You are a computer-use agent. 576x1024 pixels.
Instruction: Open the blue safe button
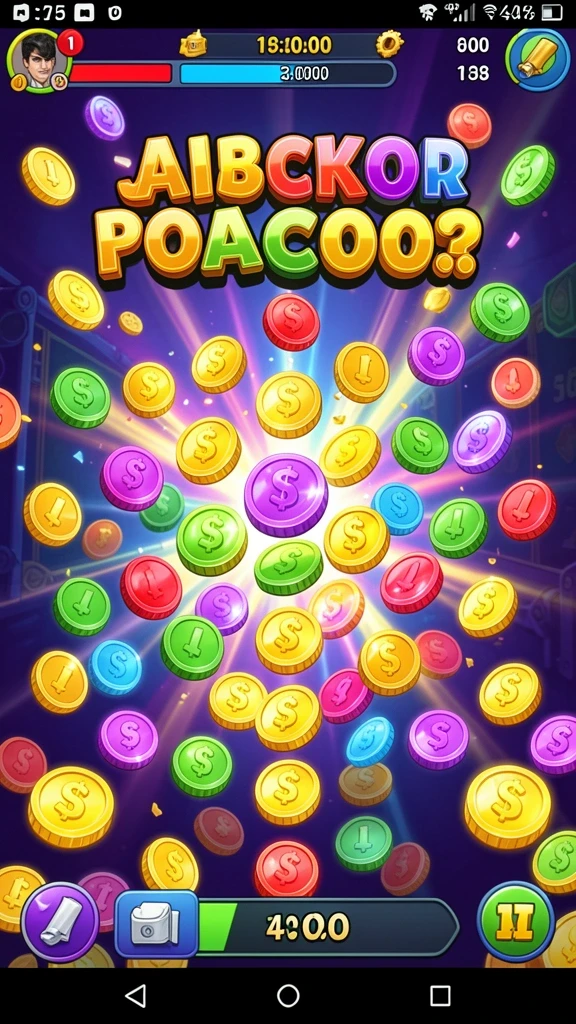click(x=157, y=923)
